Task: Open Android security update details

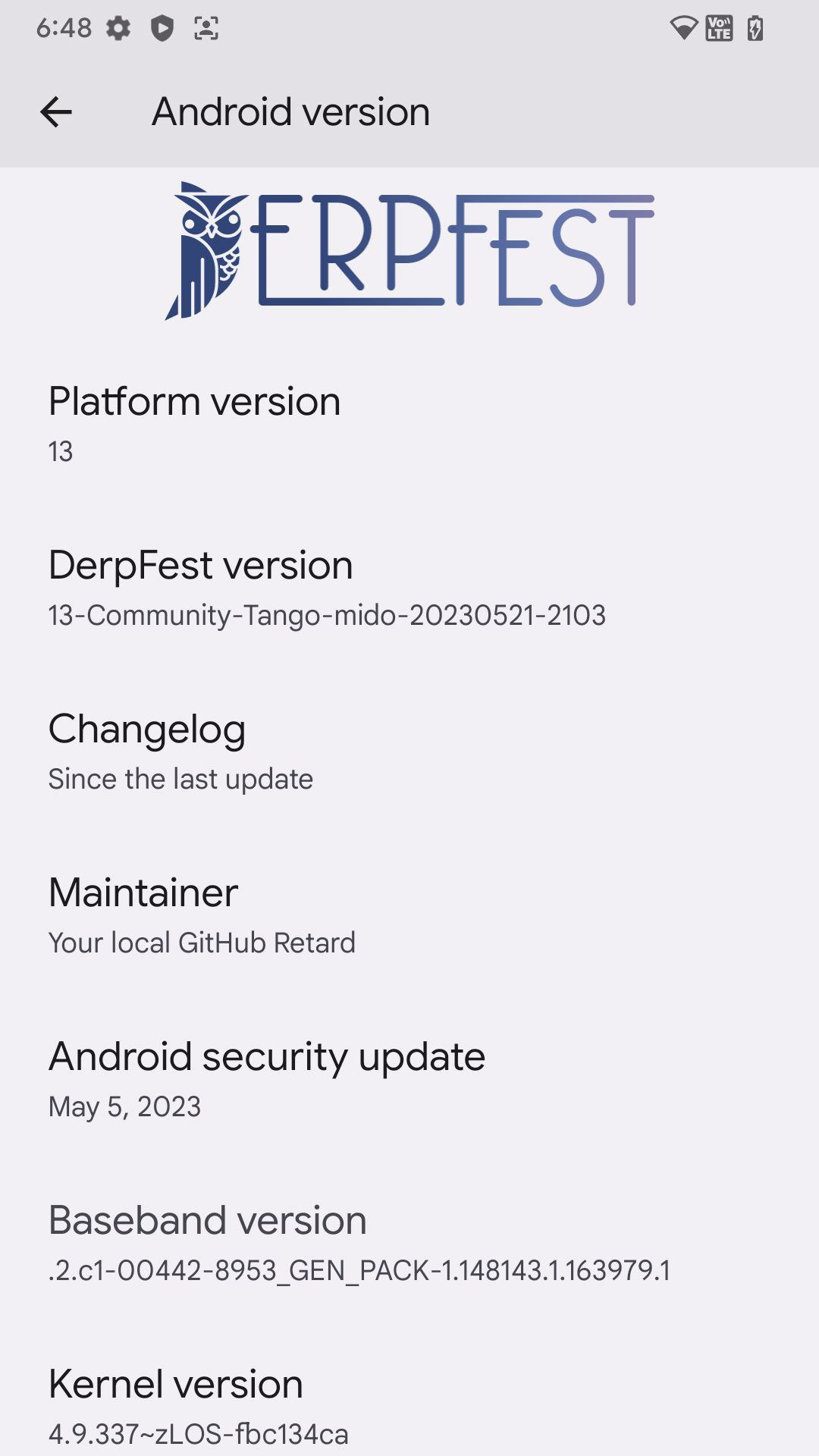Action: [x=409, y=1080]
